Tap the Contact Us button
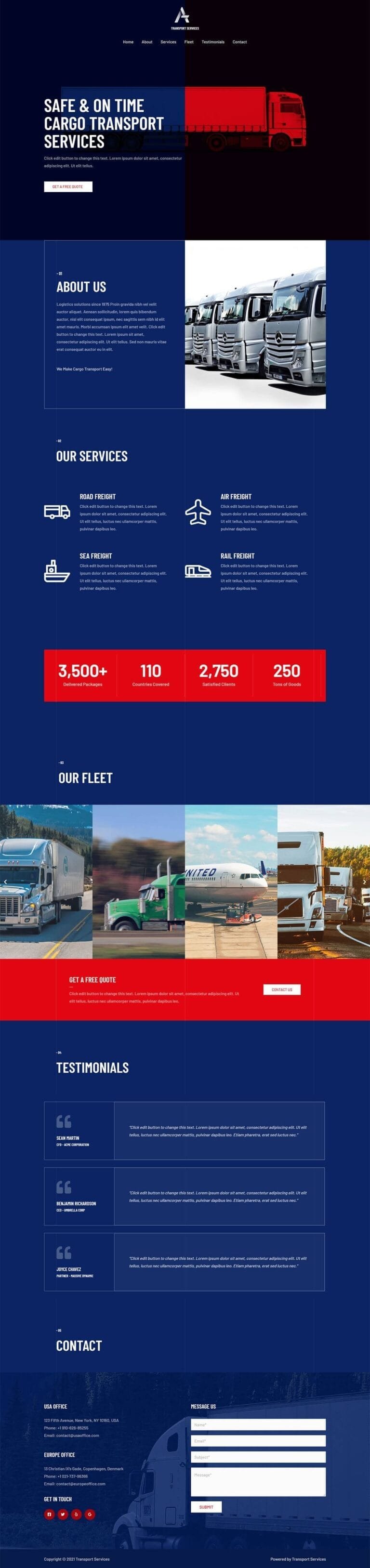 click(282, 990)
